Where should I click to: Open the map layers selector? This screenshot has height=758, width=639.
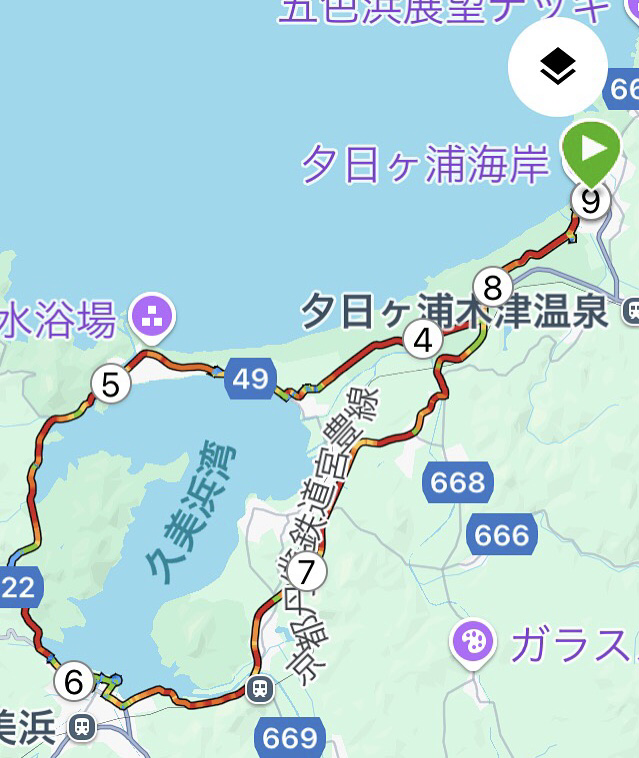click(x=557, y=68)
